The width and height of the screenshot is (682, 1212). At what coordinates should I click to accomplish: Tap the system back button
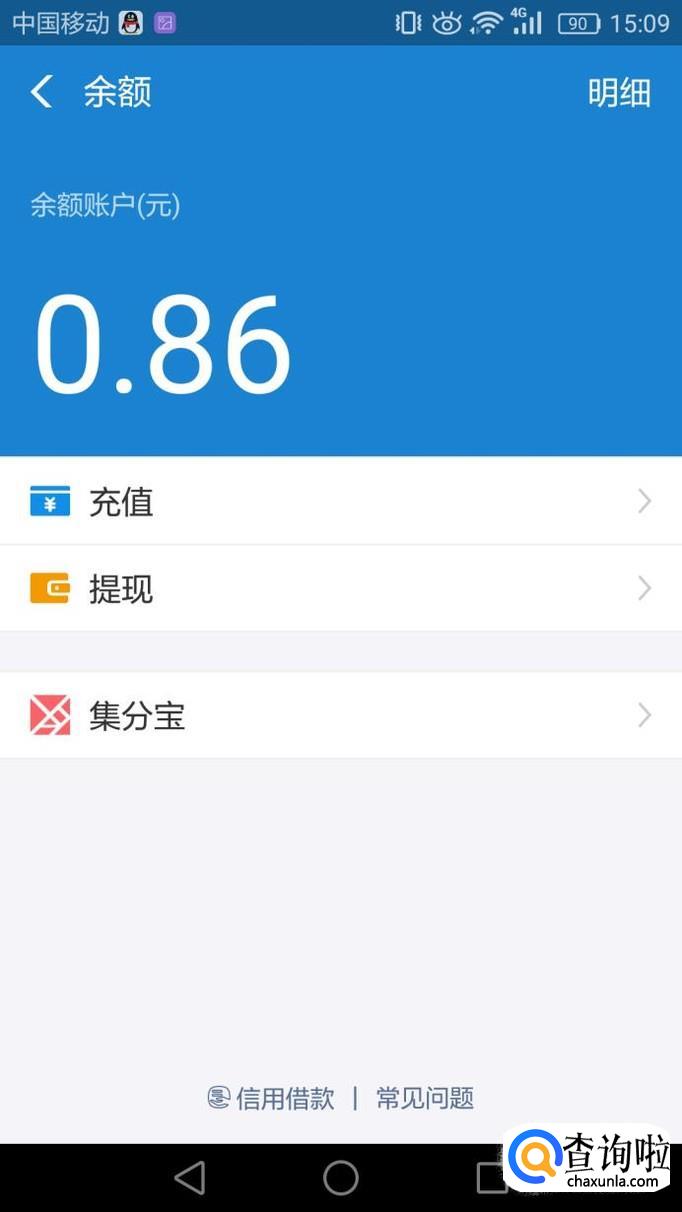click(190, 1178)
